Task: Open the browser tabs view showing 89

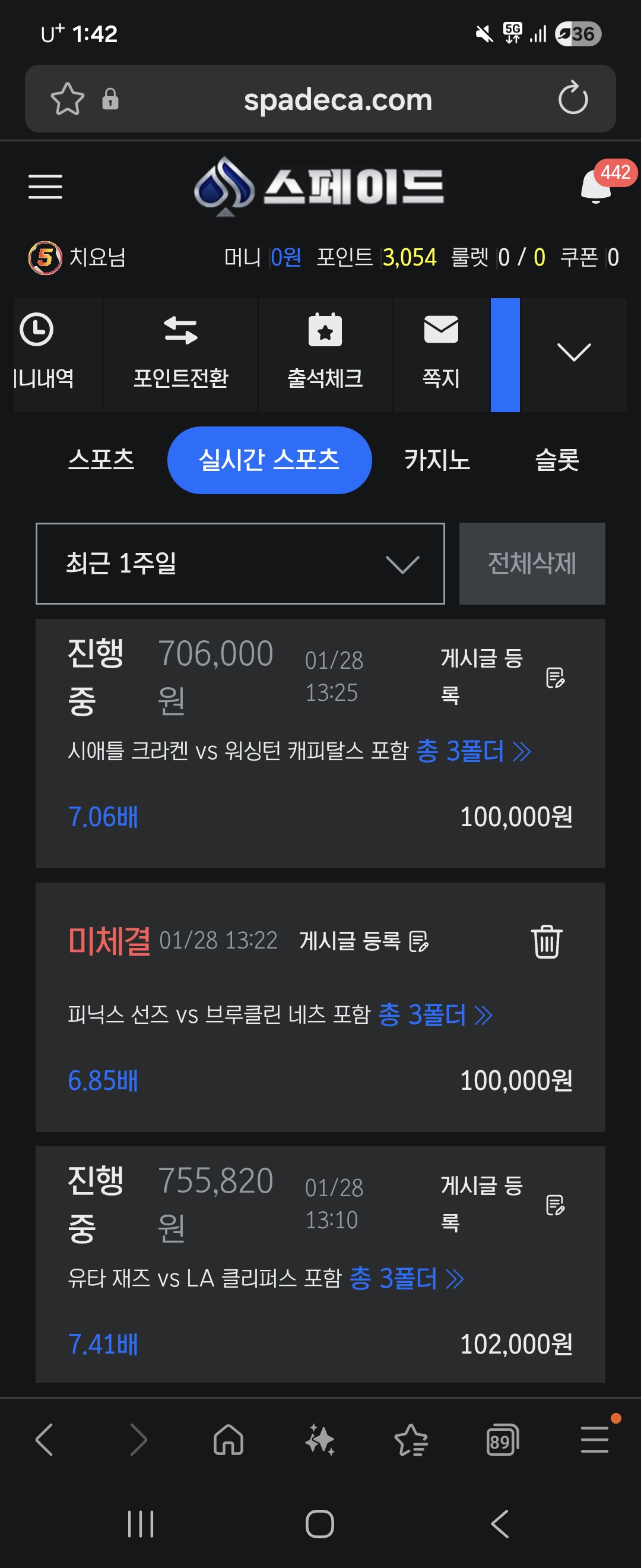Action: [x=502, y=1441]
